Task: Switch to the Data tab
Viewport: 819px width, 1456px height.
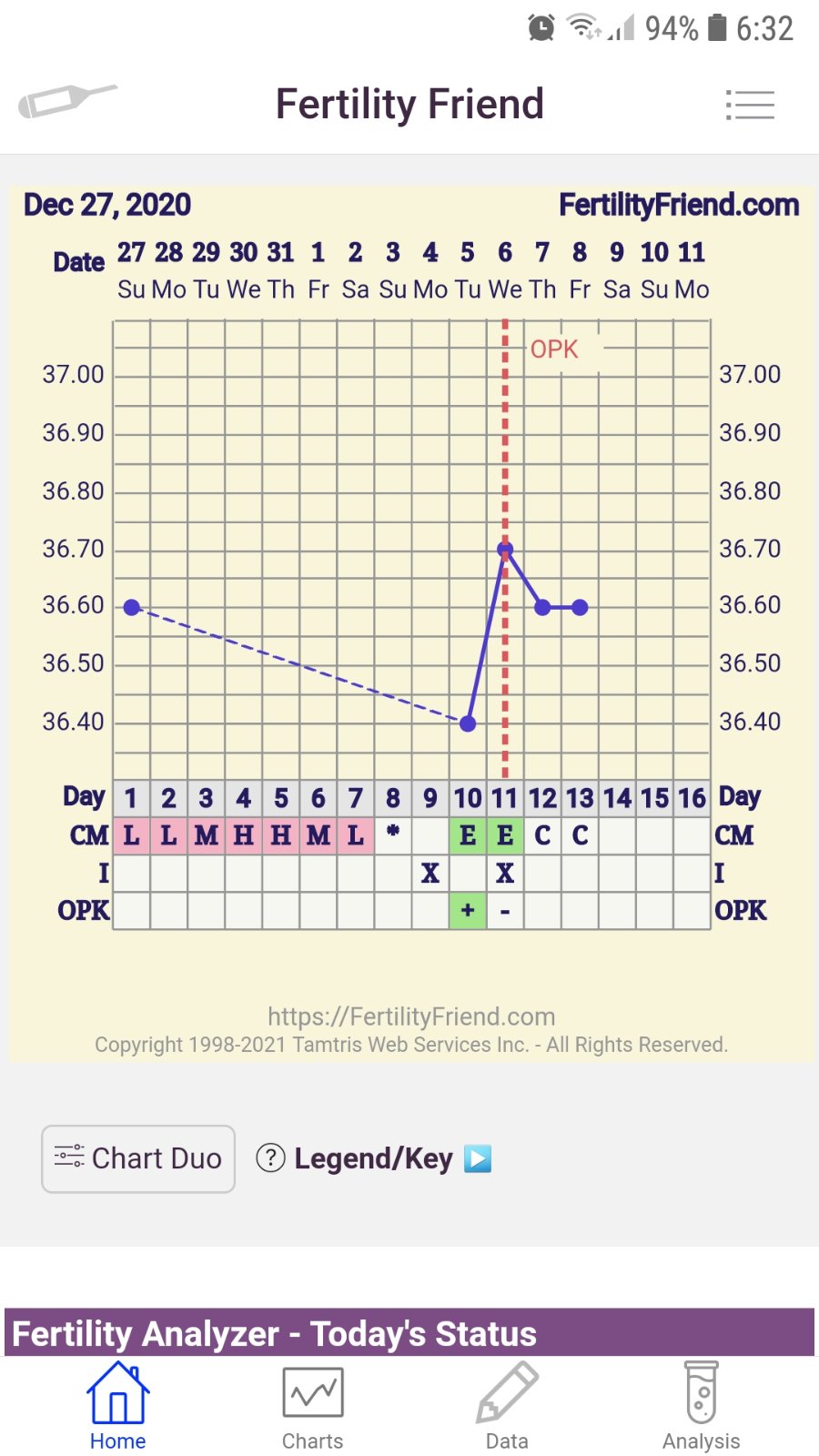Action: pos(507,1406)
